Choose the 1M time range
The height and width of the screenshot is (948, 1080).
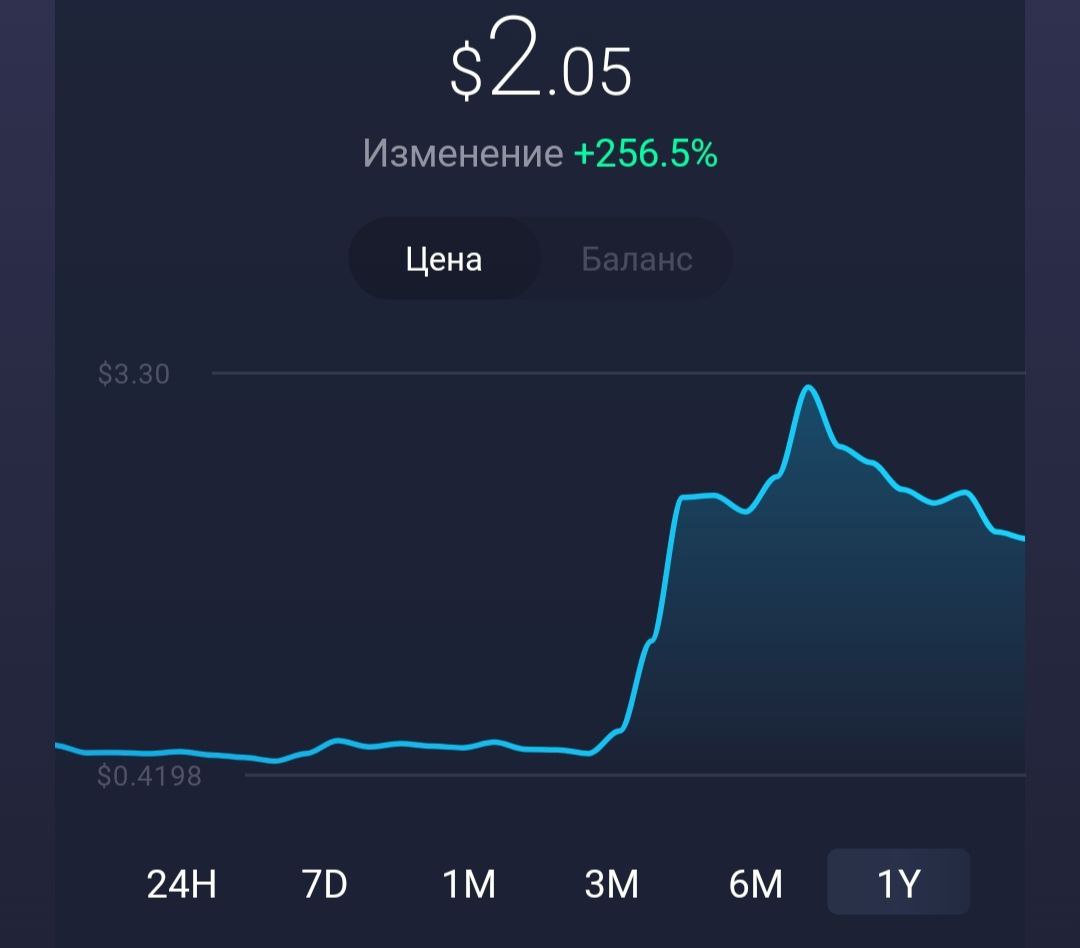coord(469,884)
